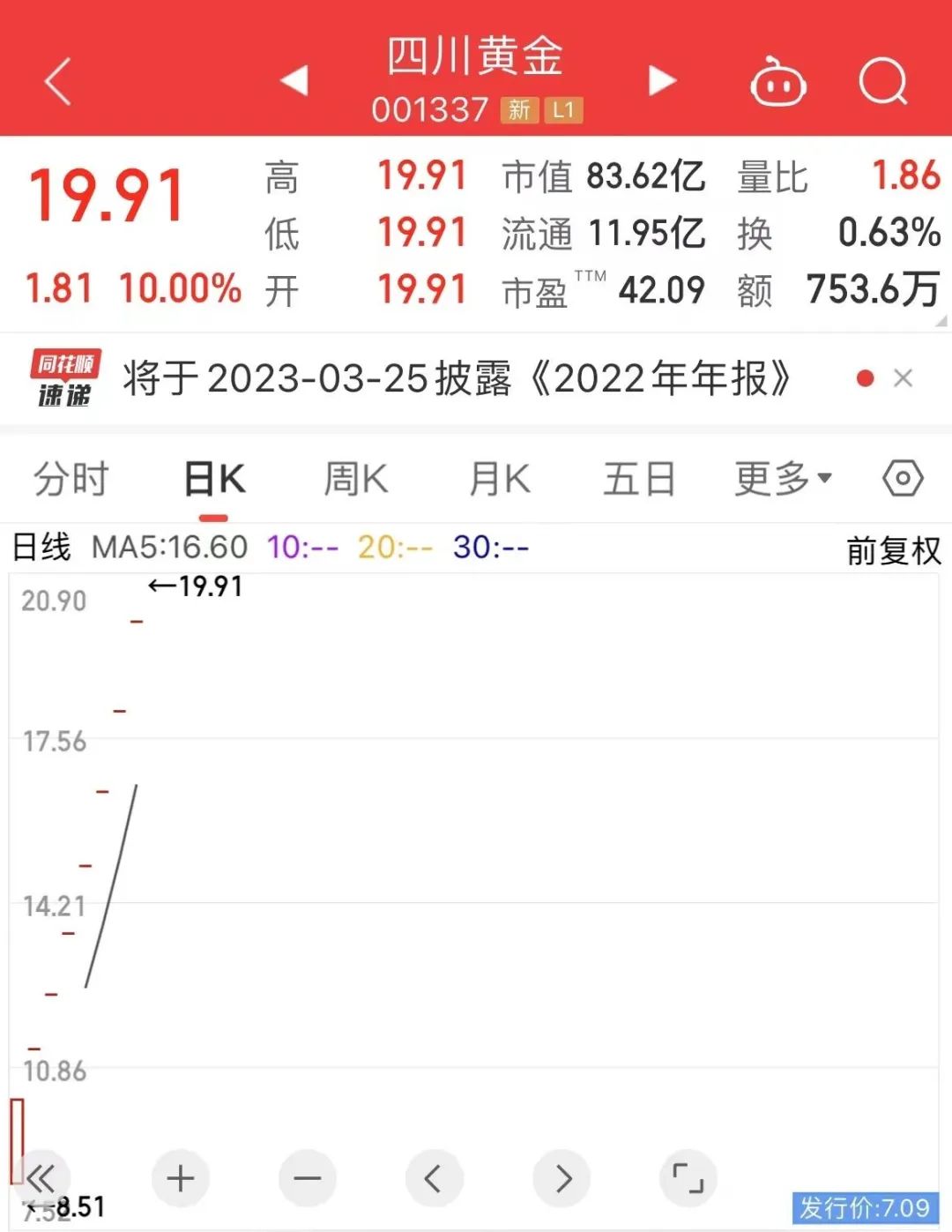
Task: Zoom out the chart with minus icon
Action: pyautogui.click(x=306, y=1178)
